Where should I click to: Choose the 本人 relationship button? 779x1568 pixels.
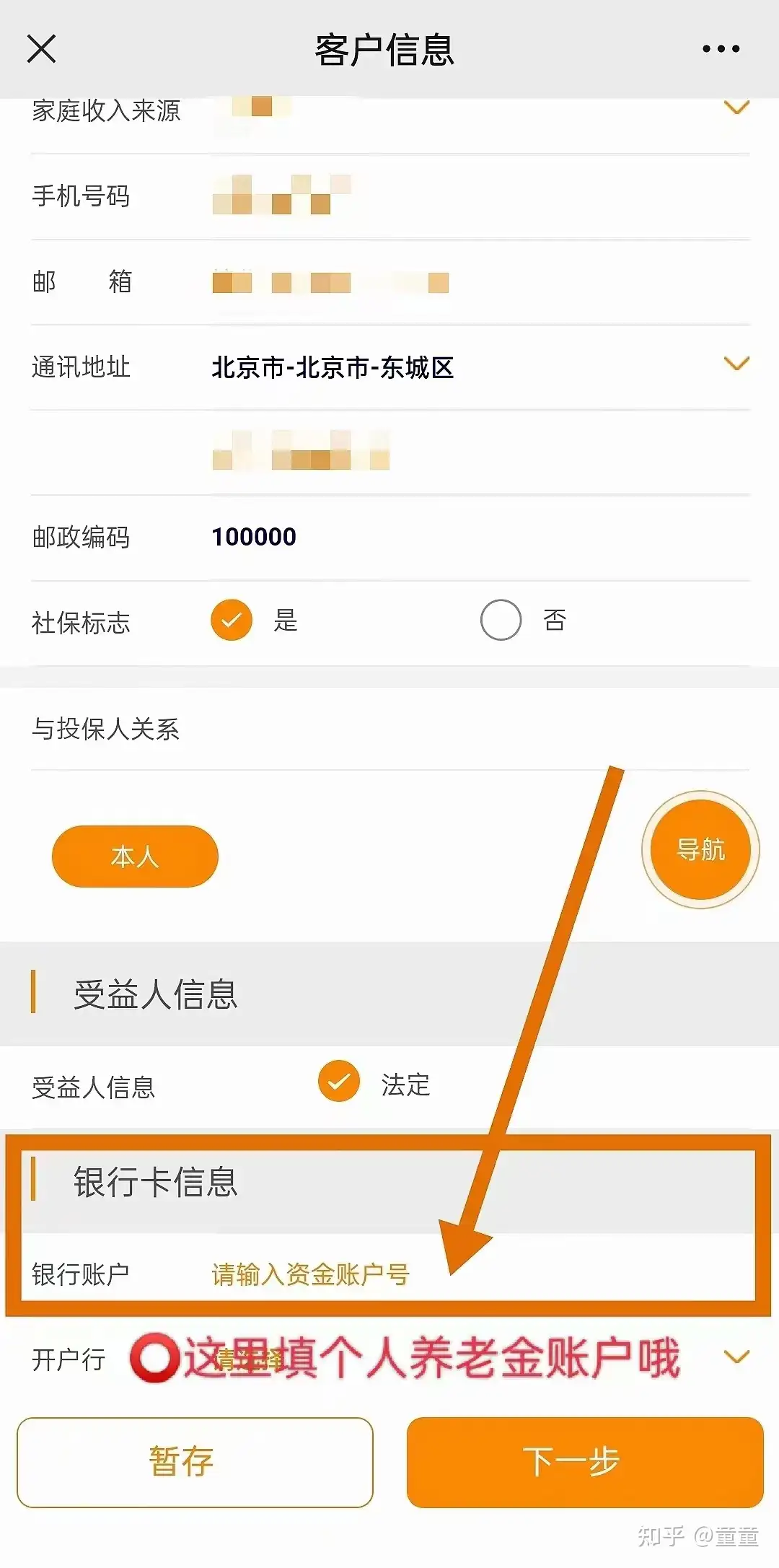135,857
